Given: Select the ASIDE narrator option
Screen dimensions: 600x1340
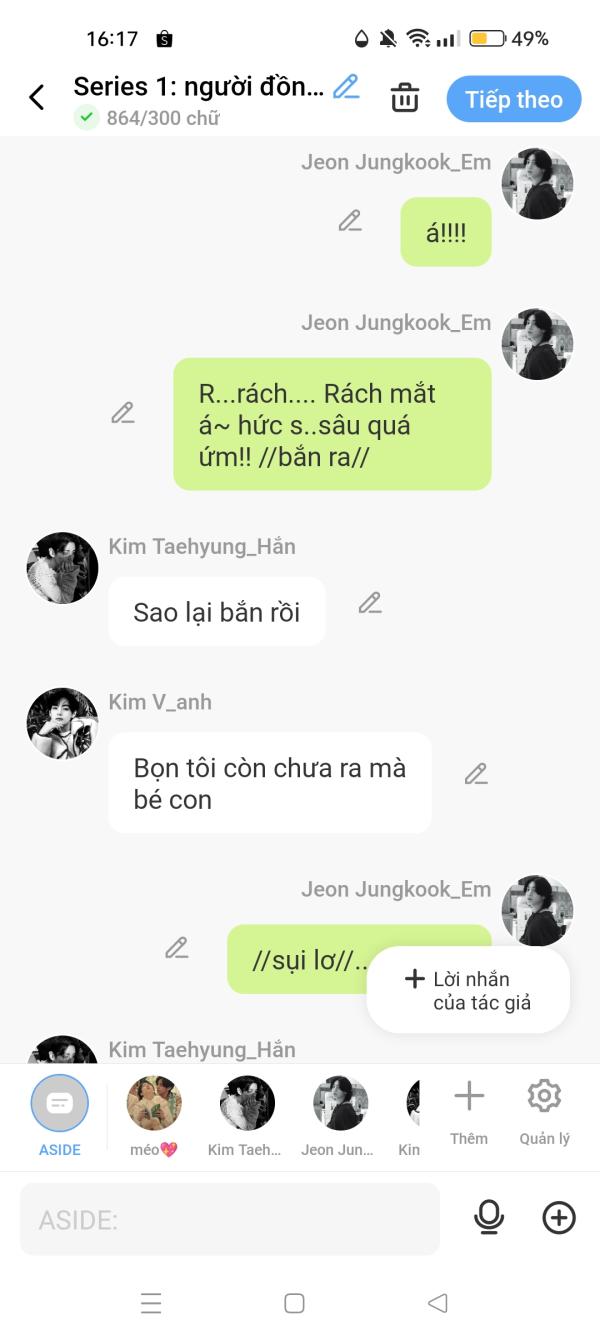Looking at the screenshot, I should click(x=60, y=1116).
